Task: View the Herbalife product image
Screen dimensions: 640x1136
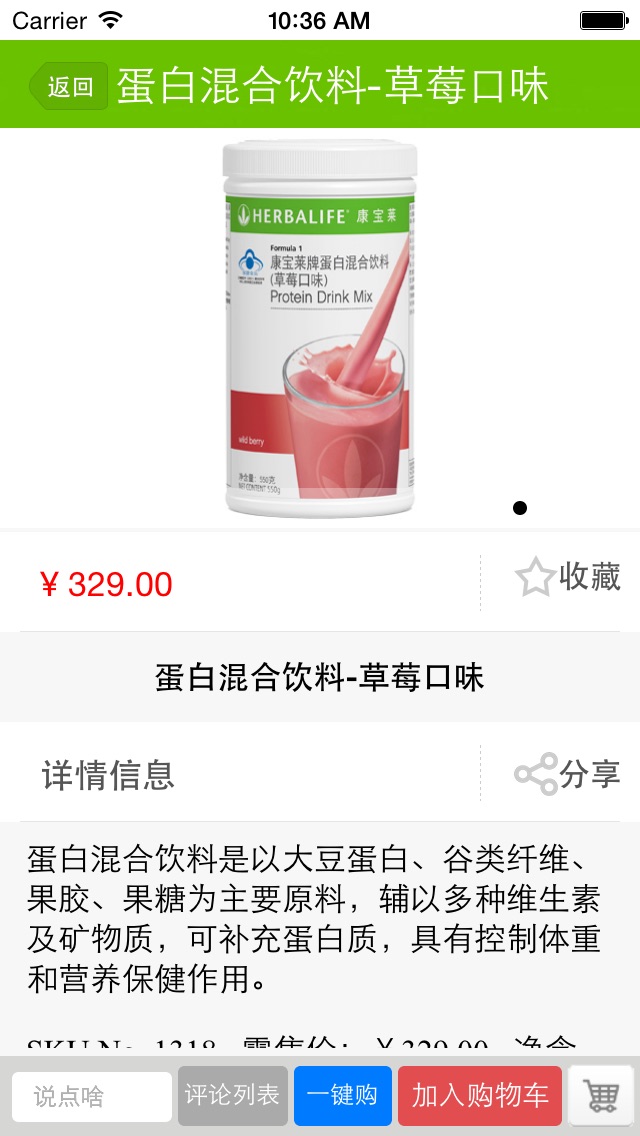Action: [320, 328]
